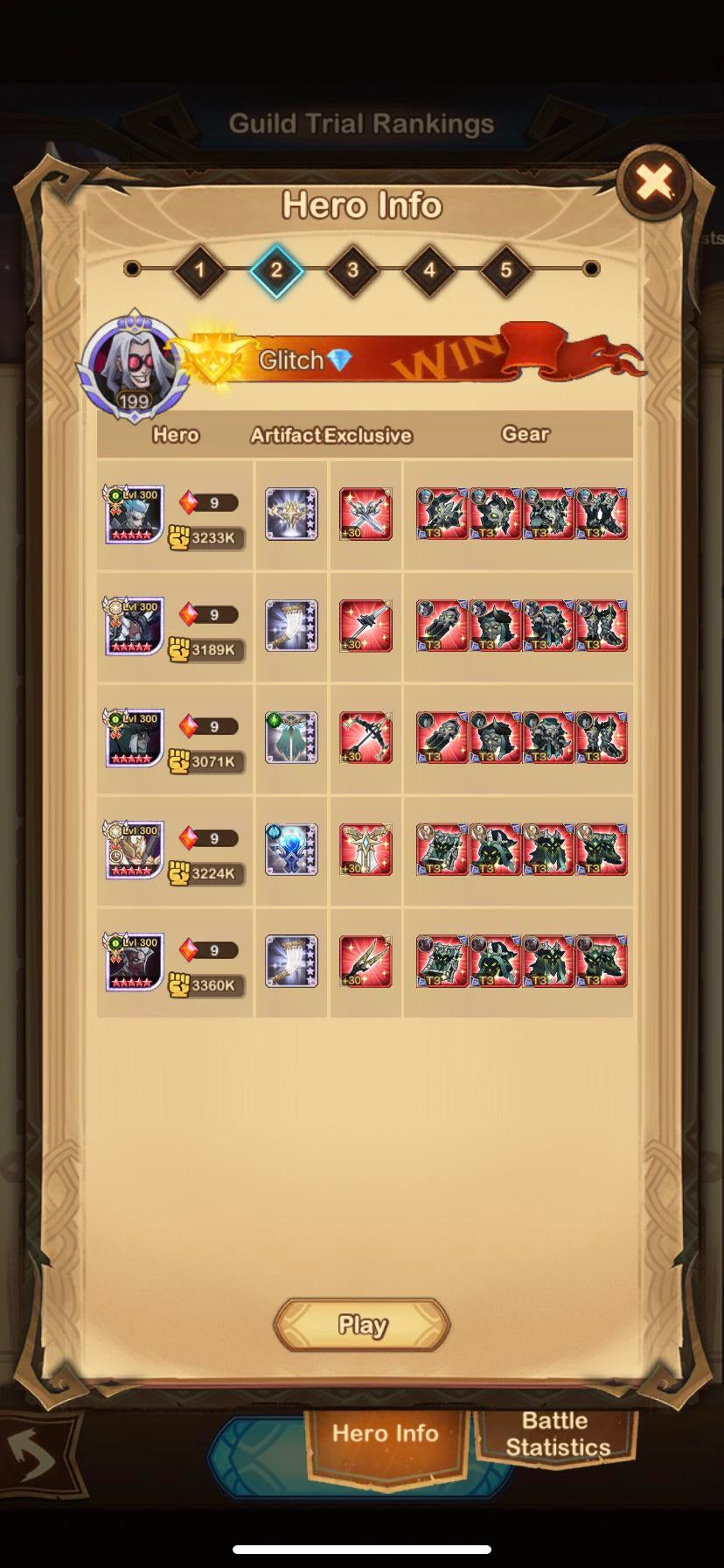Image resolution: width=724 pixels, height=1568 pixels.
Task: Tap the Play button
Action: point(362,1325)
